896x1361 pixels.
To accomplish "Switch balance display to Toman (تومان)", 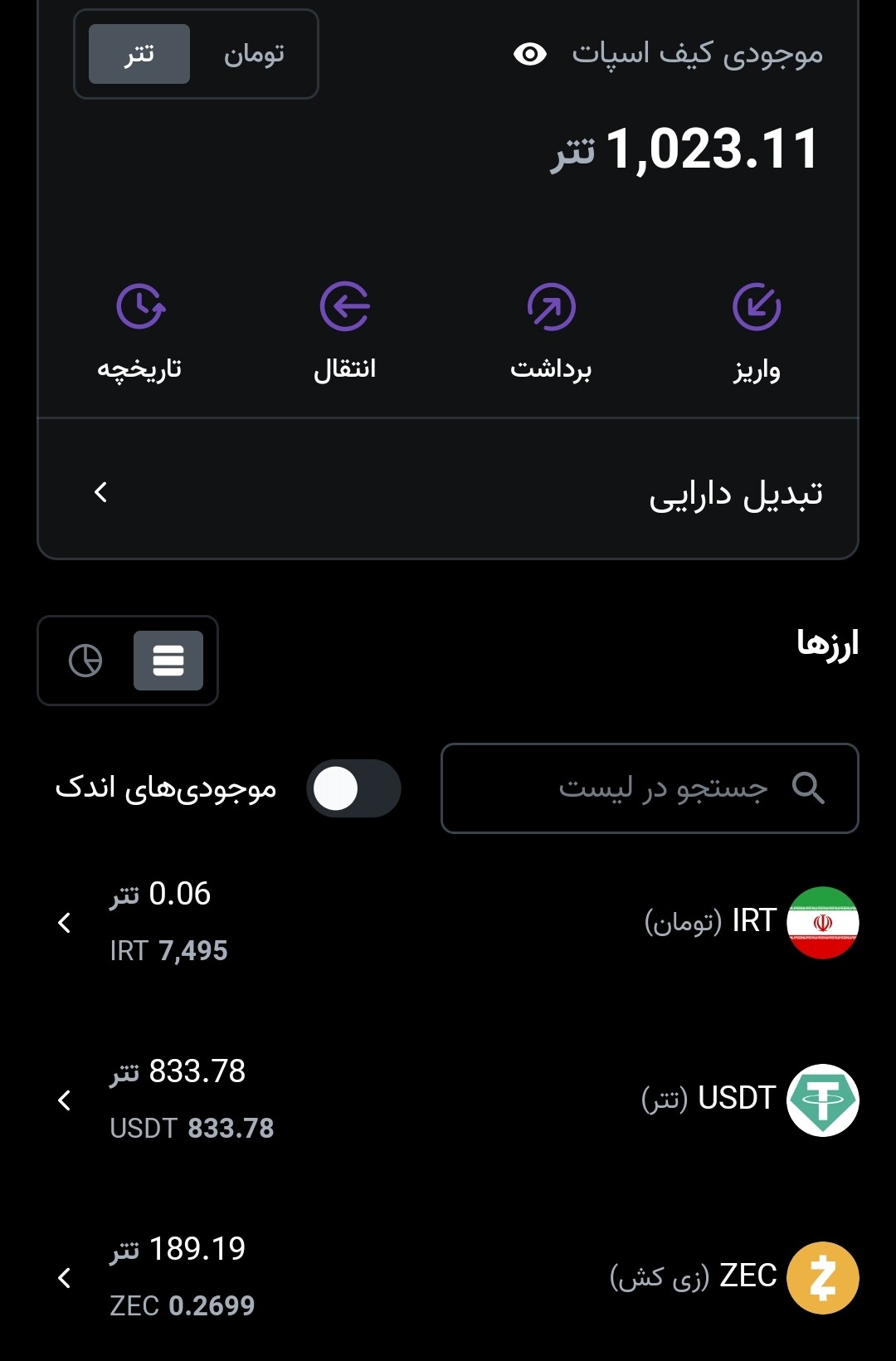I will coord(253,55).
